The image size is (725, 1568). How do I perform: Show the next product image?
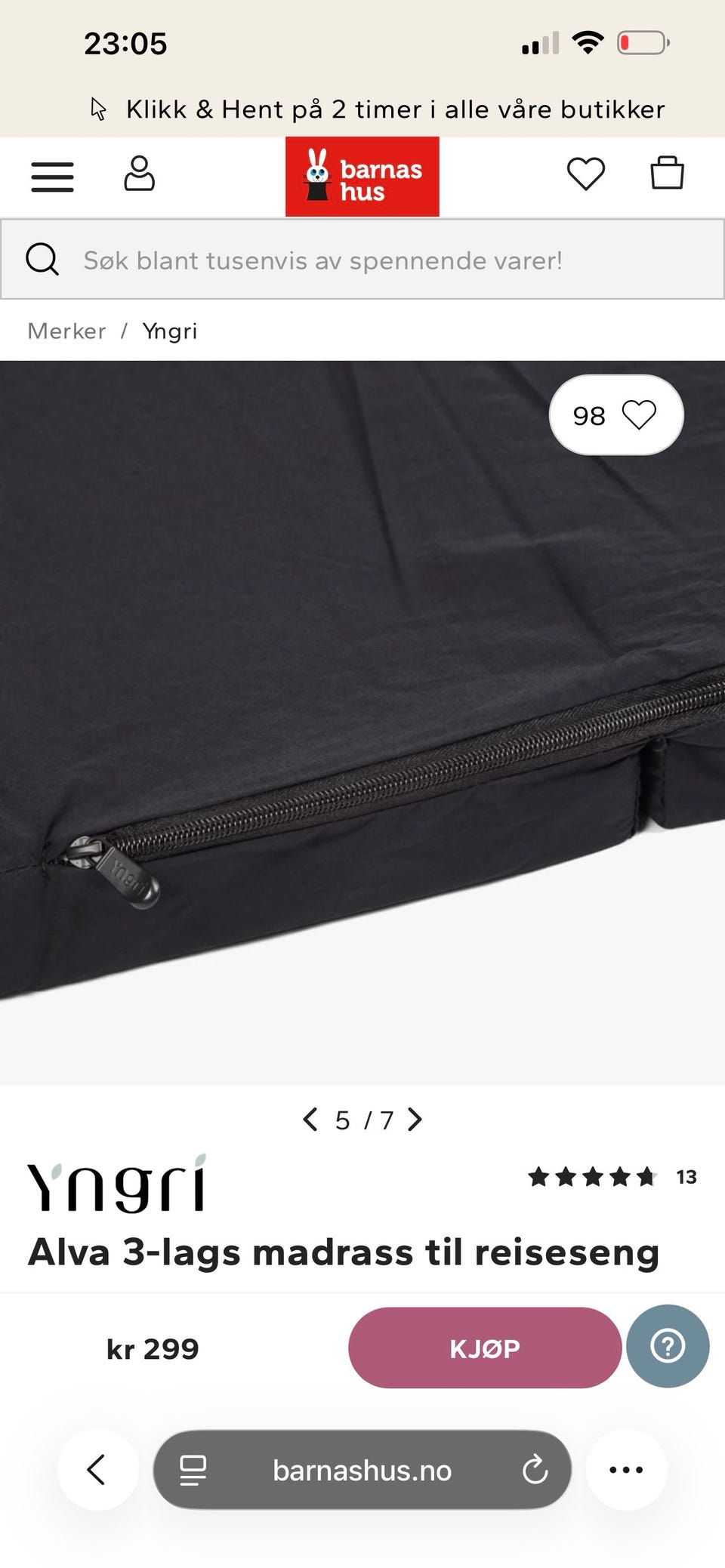(415, 1119)
